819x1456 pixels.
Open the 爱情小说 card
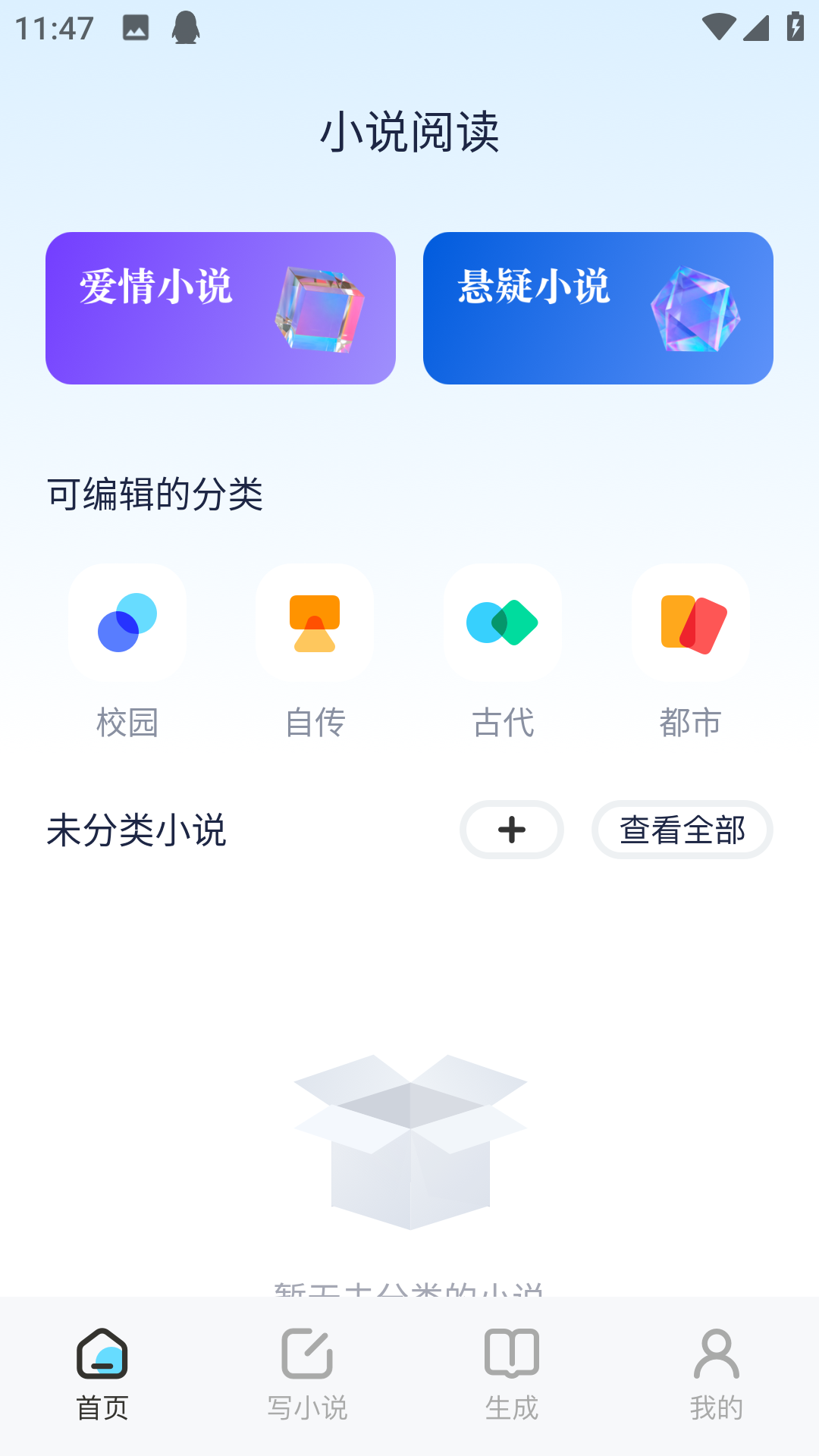coord(220,308)
